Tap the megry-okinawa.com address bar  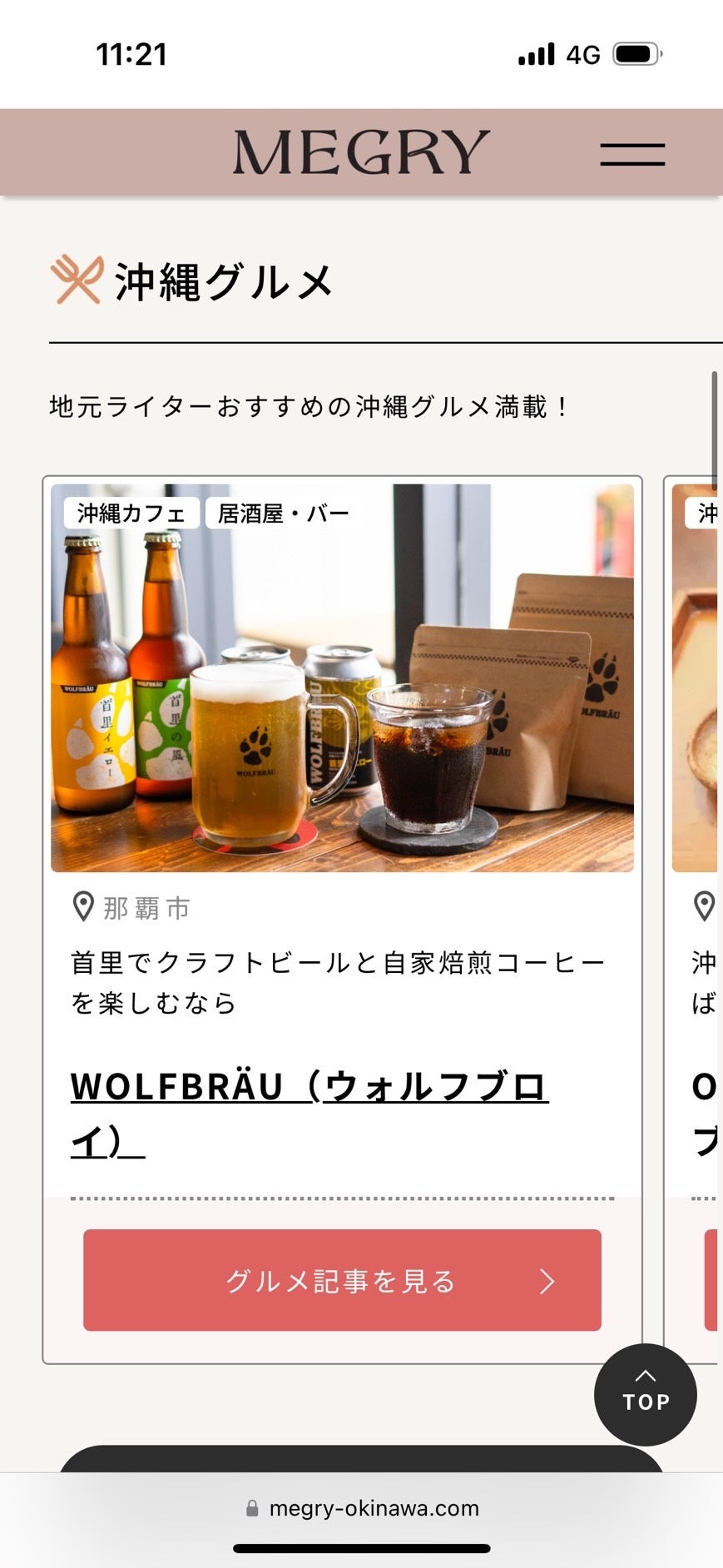pos(362,1508)
